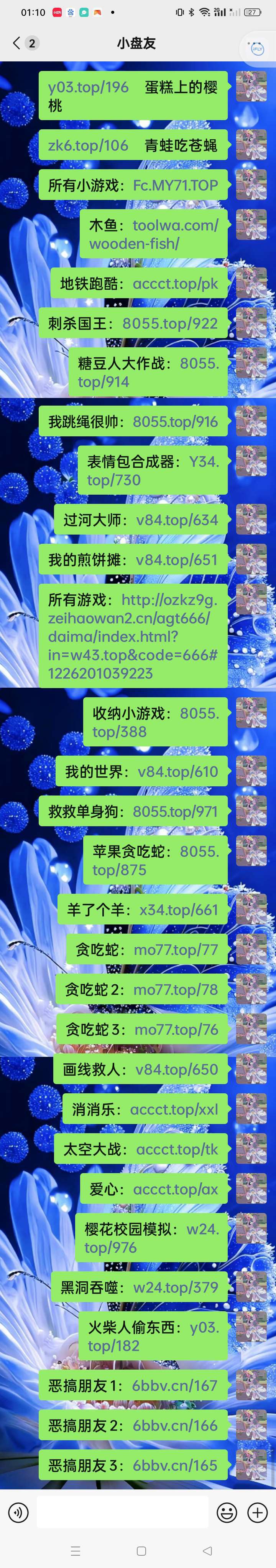This screenshot has height=1568, width=276.
Task: Open the Fc.MY71.TOP link
Action: pyautogui.click(x=175, y=185)
